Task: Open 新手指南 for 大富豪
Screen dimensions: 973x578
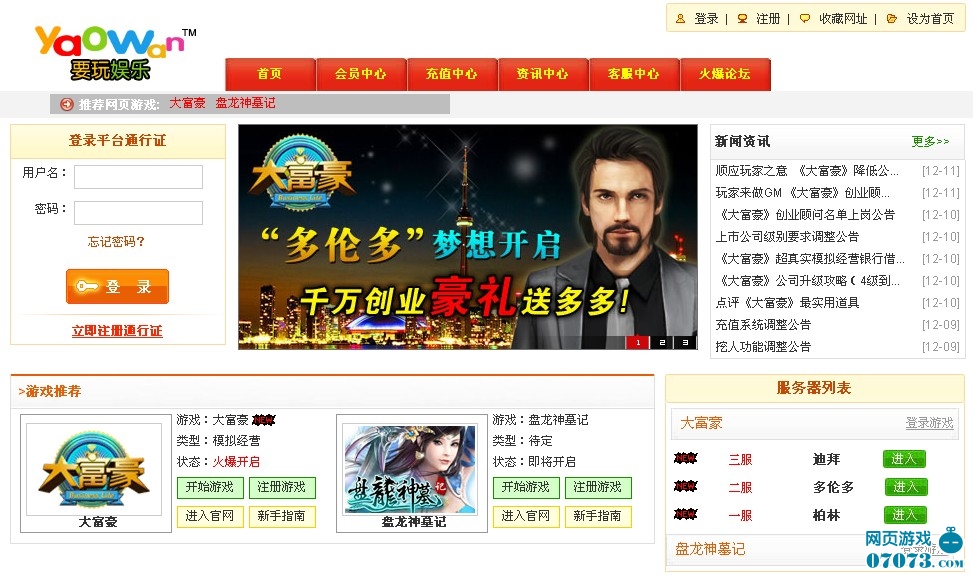Action: click(x=281, y=517)
